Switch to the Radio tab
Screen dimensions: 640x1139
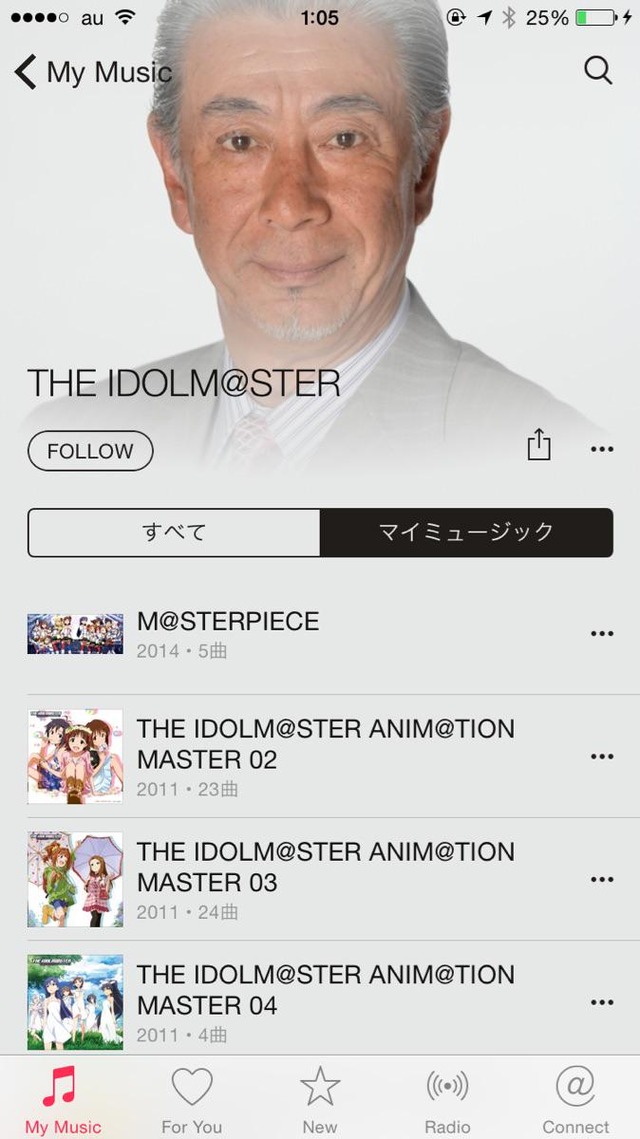(x=447, y=1098)
